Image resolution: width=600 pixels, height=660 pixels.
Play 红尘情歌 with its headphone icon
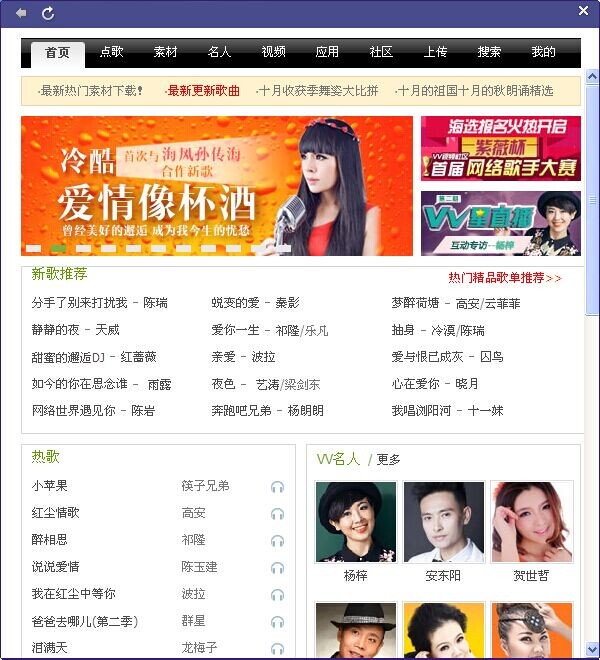pos(277,514)
